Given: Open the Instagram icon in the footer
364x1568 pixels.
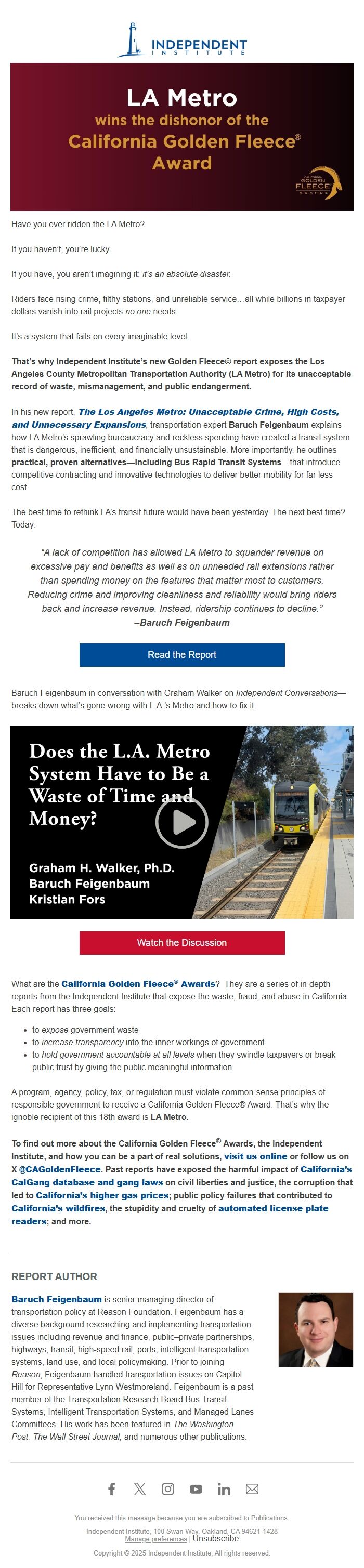Looking at the screenshot, I should pyautogui.click(x=167, y=1488).
